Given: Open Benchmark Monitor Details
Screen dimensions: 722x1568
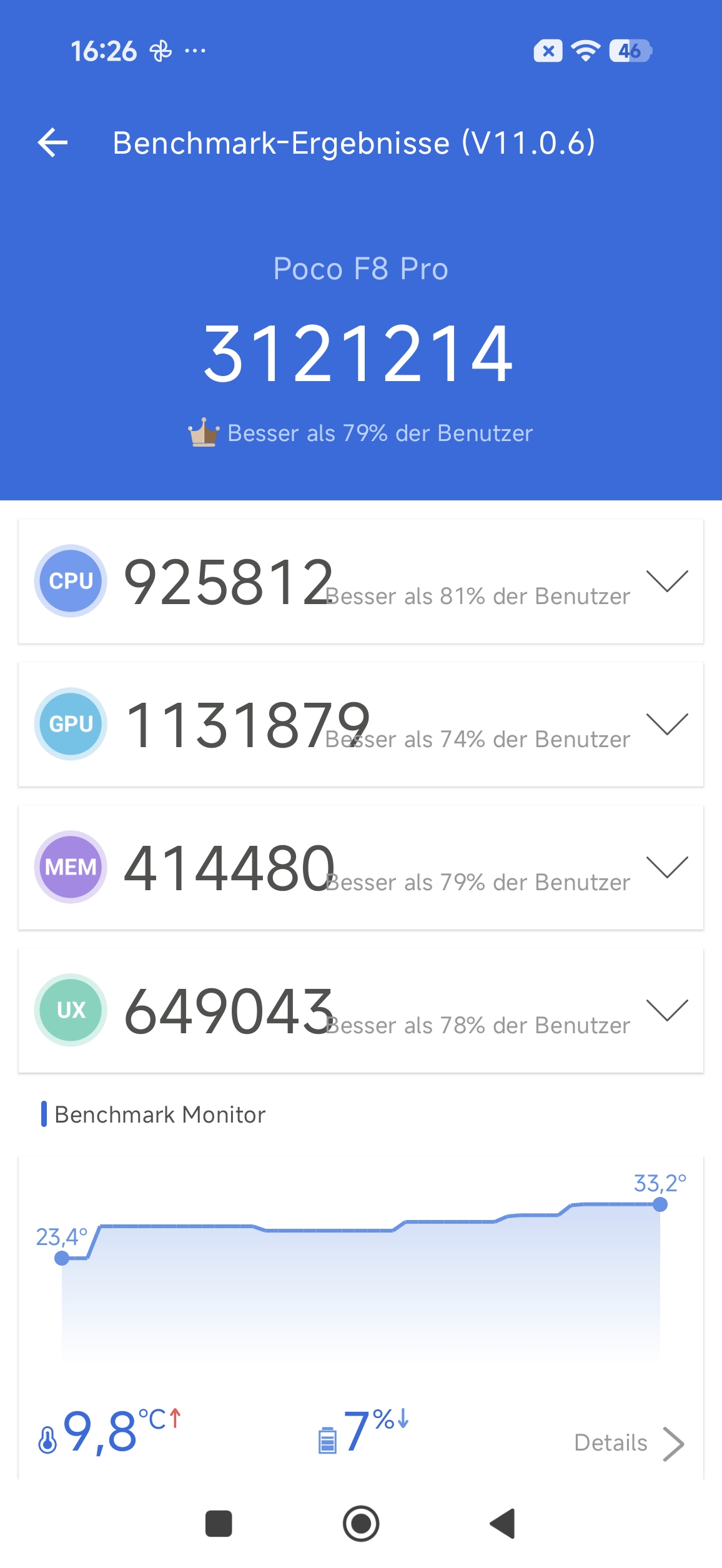Looking at the screenshot, I should point(628,1444).
